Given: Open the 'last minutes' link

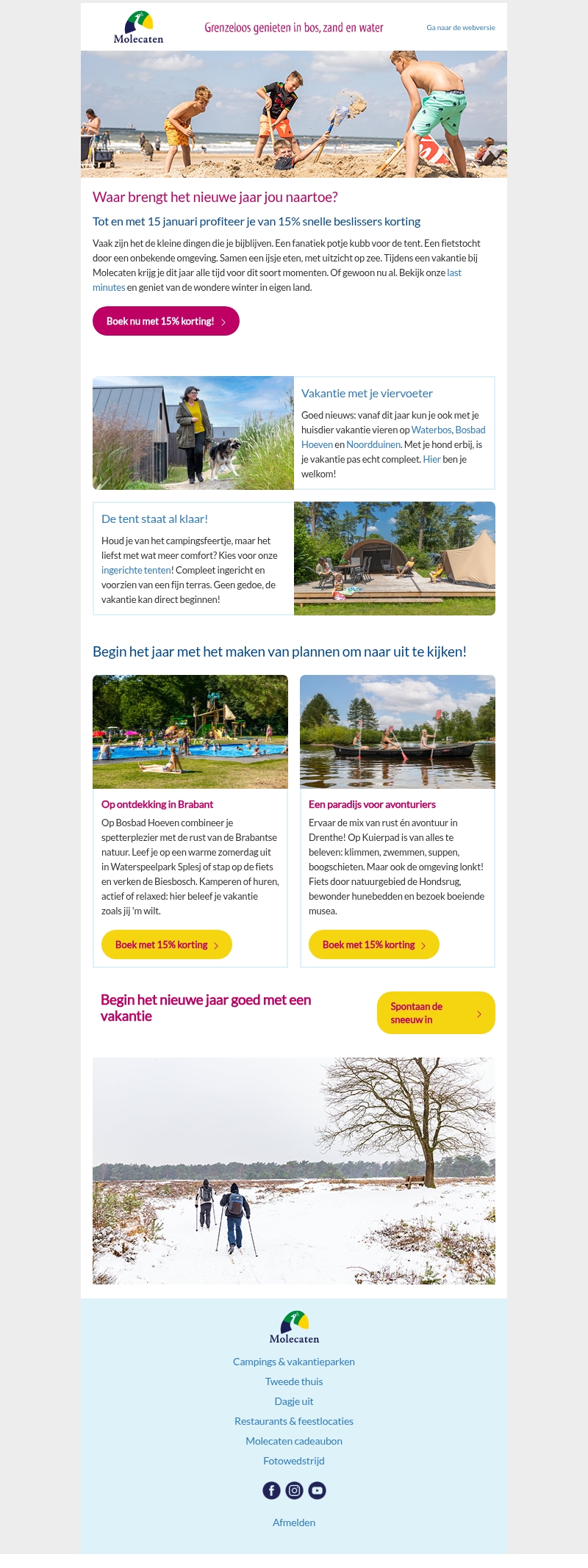Looking at the screenshot, I should (x=277, y=280).
